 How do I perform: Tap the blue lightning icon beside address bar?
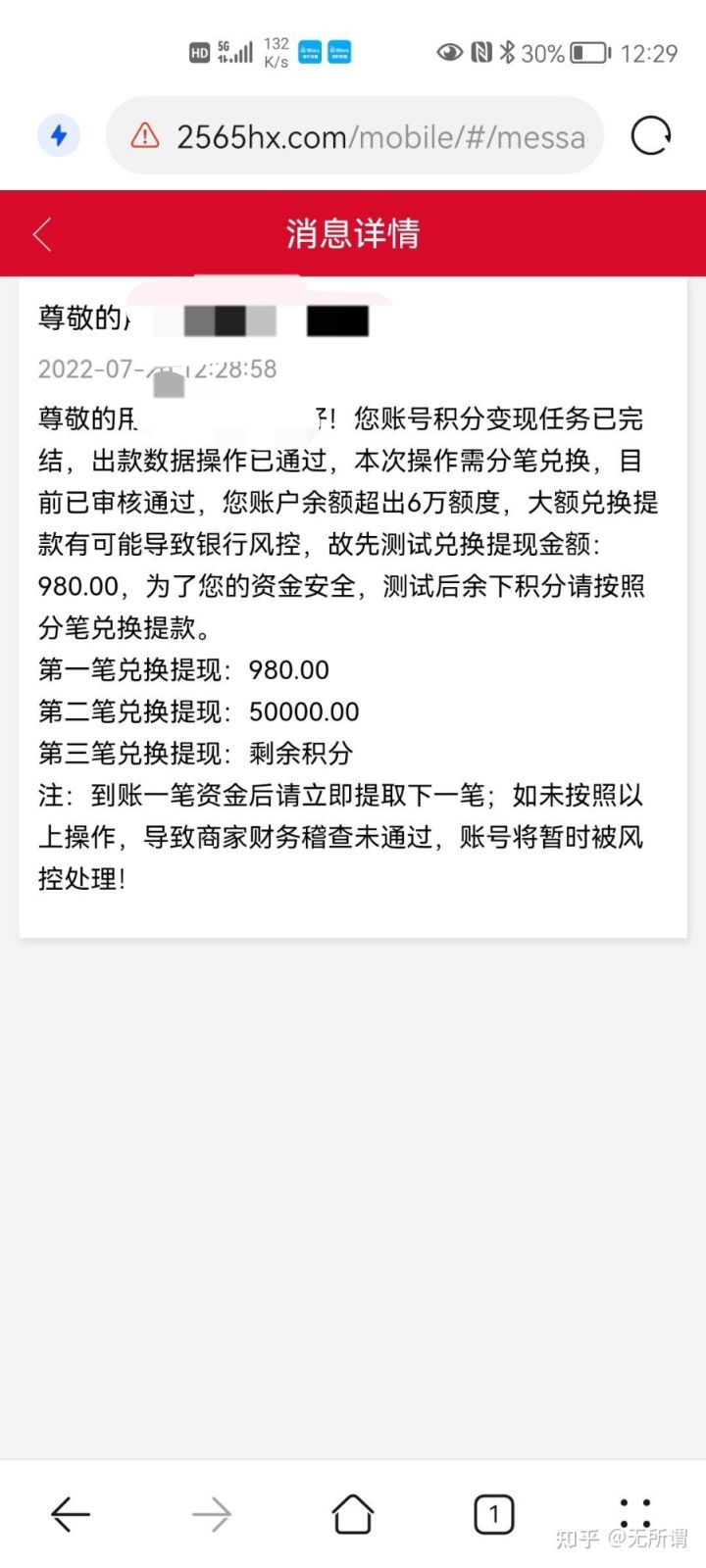59,136
